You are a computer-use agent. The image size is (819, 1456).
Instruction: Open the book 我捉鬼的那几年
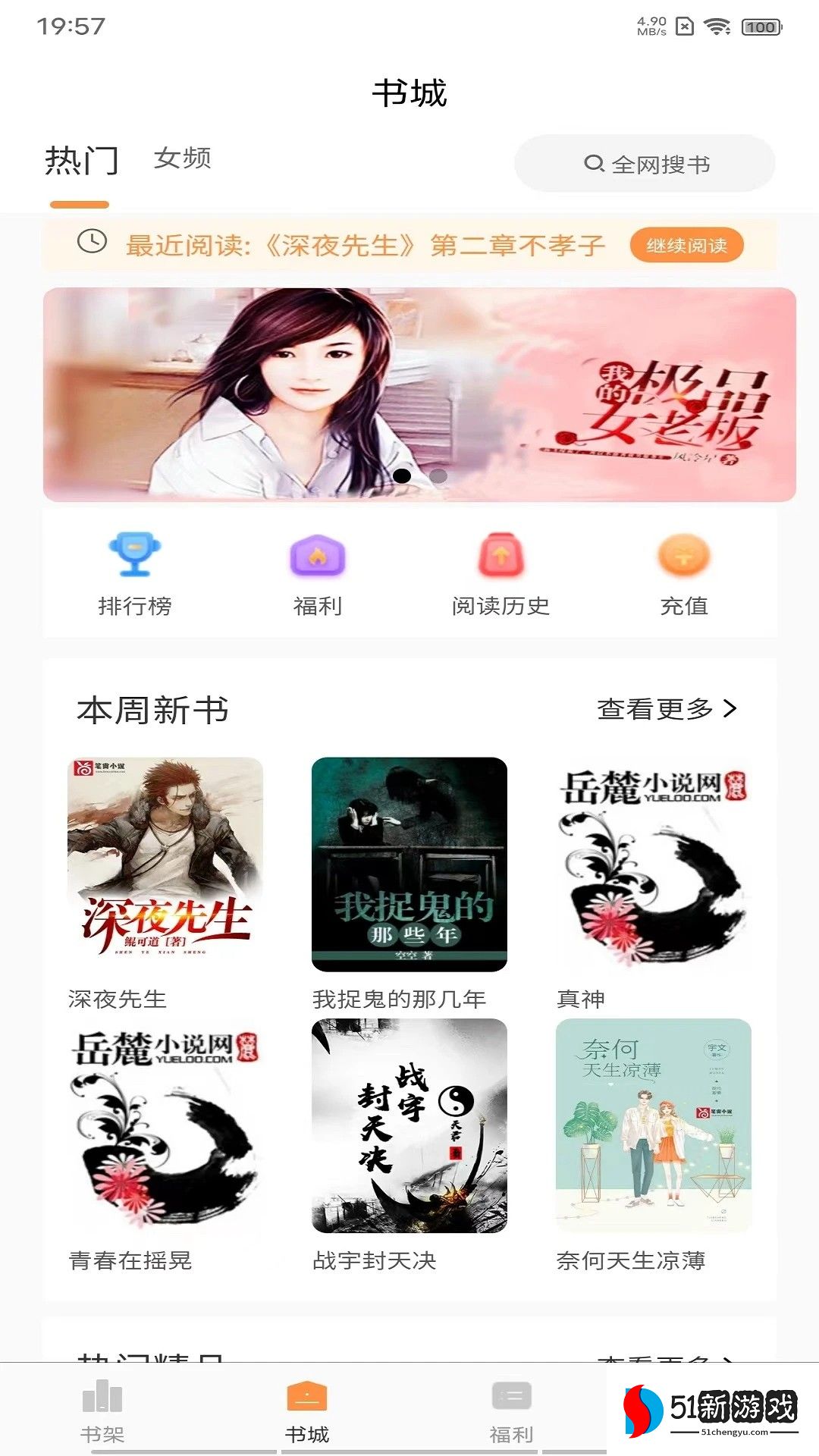click(409, 864)
